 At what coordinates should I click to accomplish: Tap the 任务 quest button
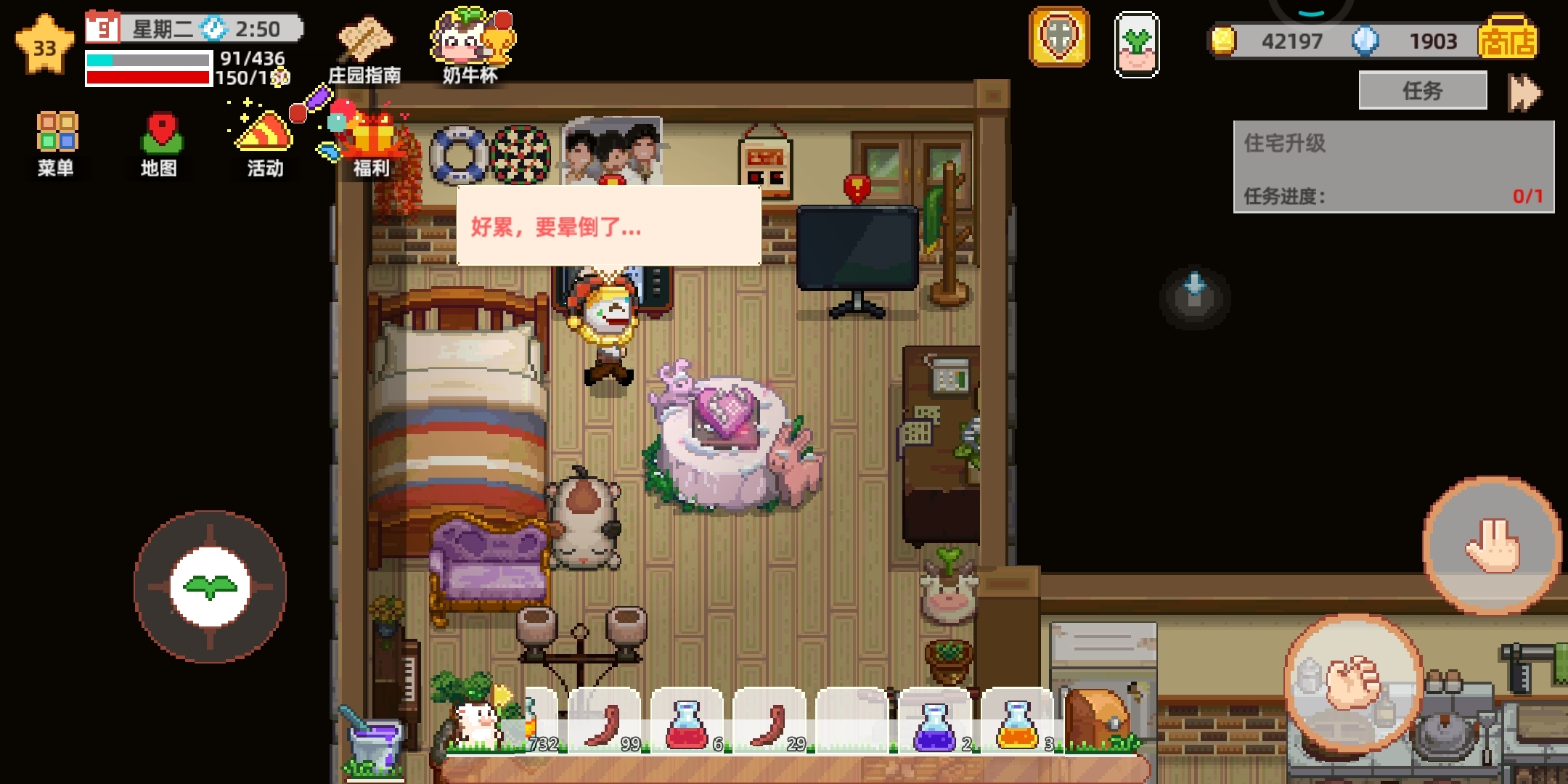pyautogui.click(x=1422, y=91)
